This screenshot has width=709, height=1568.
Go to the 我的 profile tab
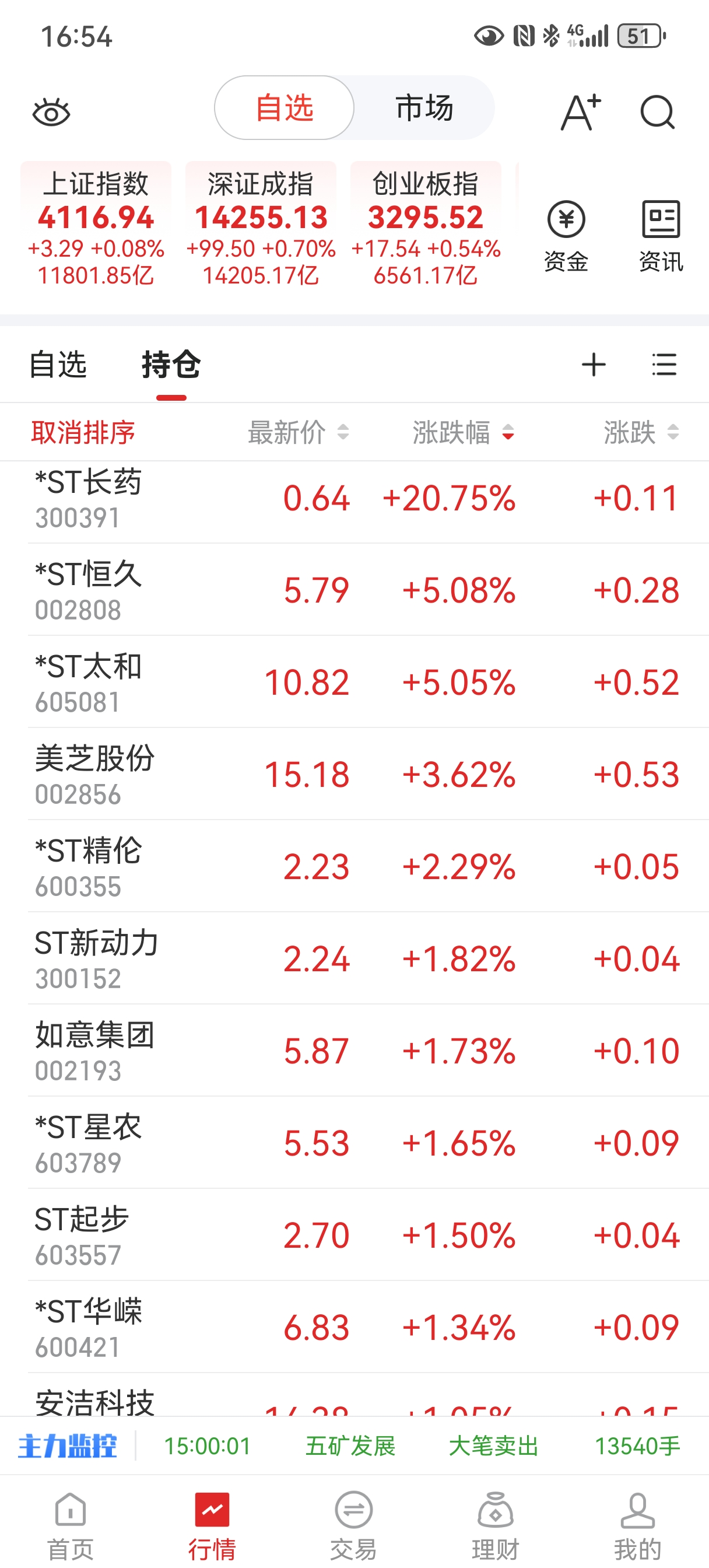[x=637, y=1525]
